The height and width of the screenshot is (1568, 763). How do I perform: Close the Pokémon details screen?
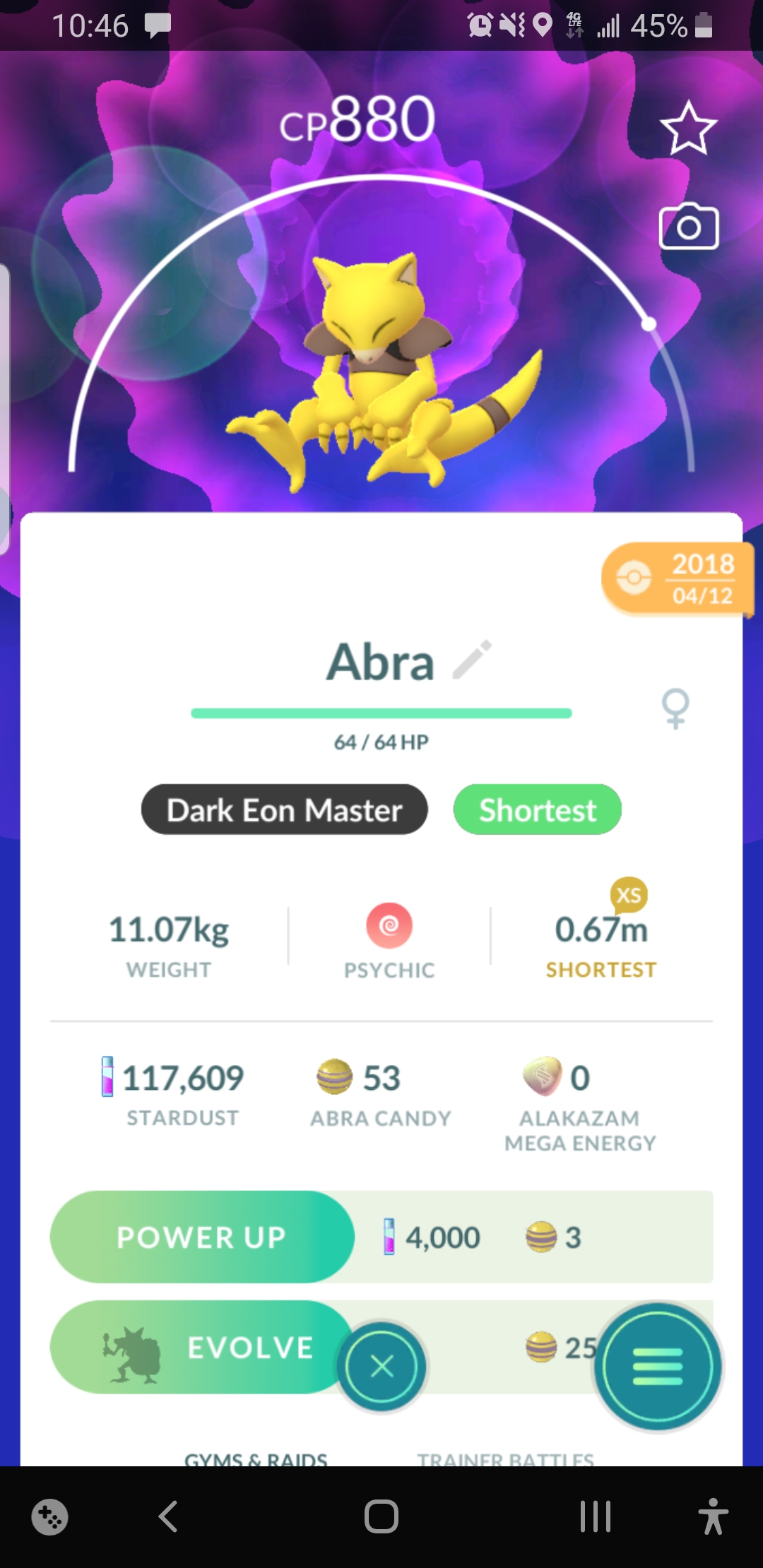[x=381, y=1366]
